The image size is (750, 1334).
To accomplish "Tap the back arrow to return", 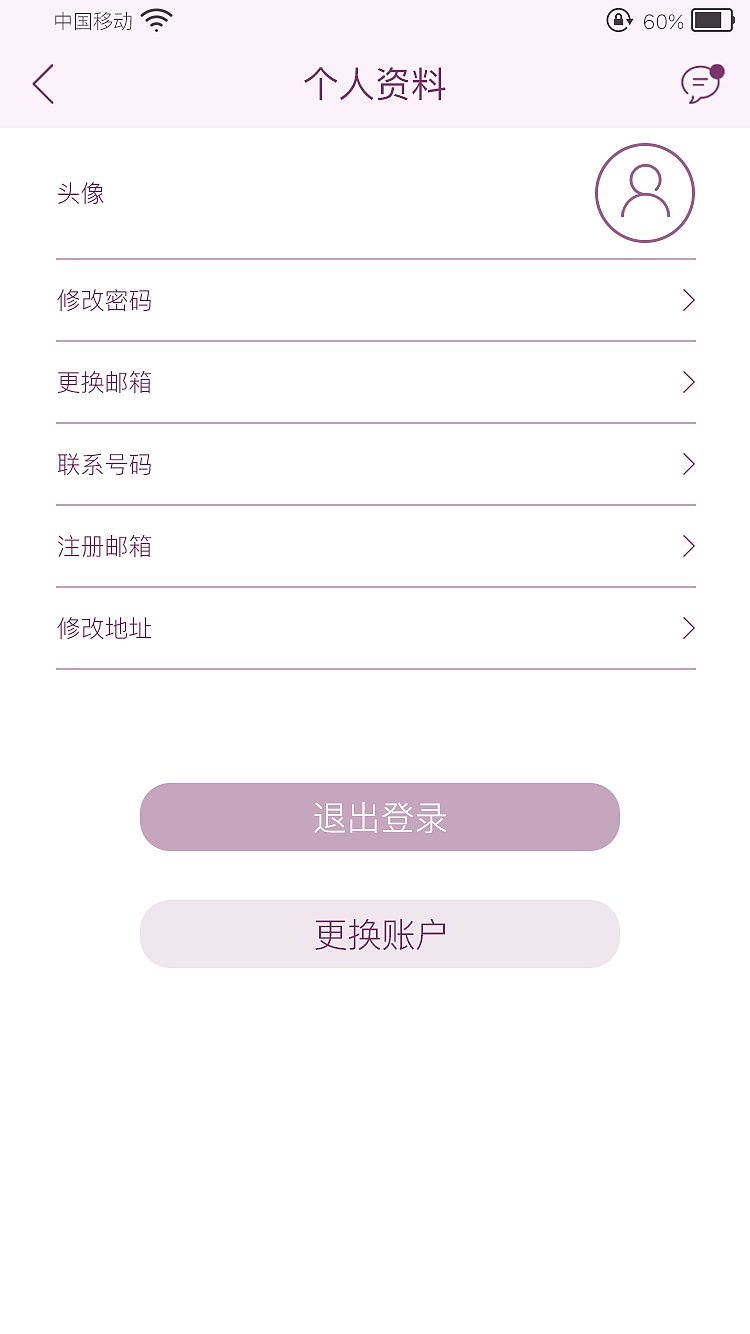I will [43, 84].
